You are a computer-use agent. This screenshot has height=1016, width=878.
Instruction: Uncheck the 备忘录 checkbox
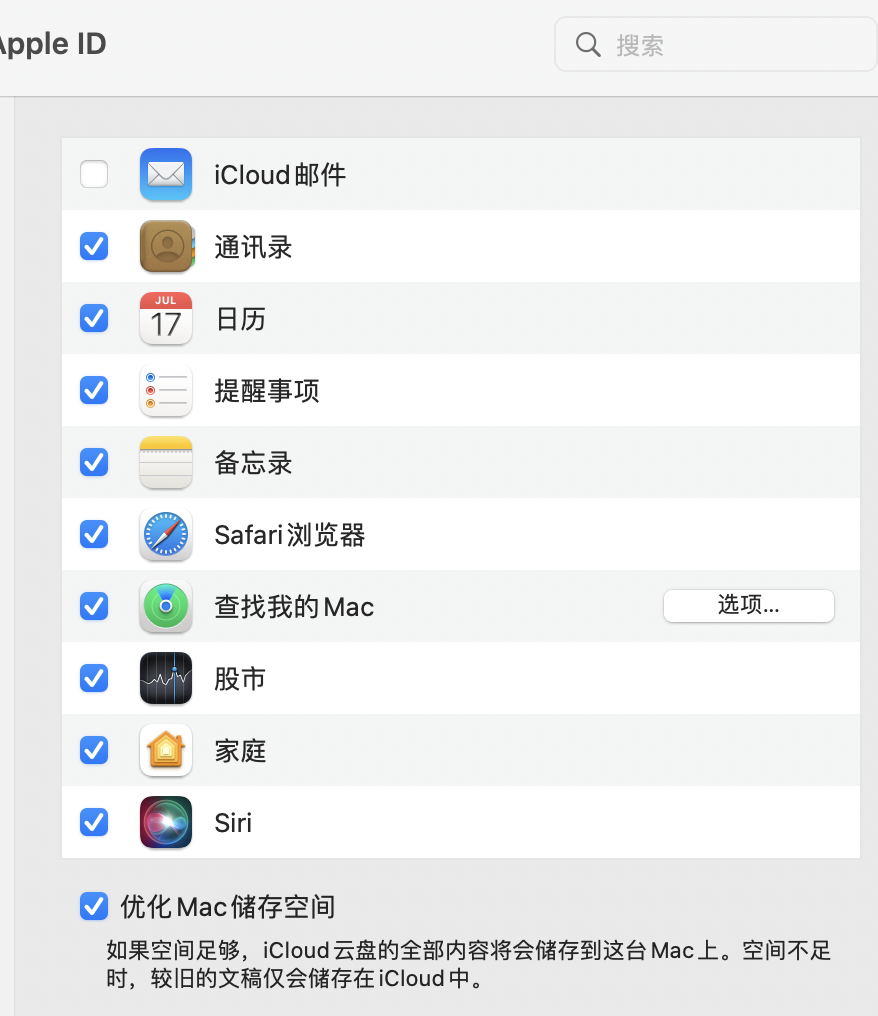coord(94,463)
